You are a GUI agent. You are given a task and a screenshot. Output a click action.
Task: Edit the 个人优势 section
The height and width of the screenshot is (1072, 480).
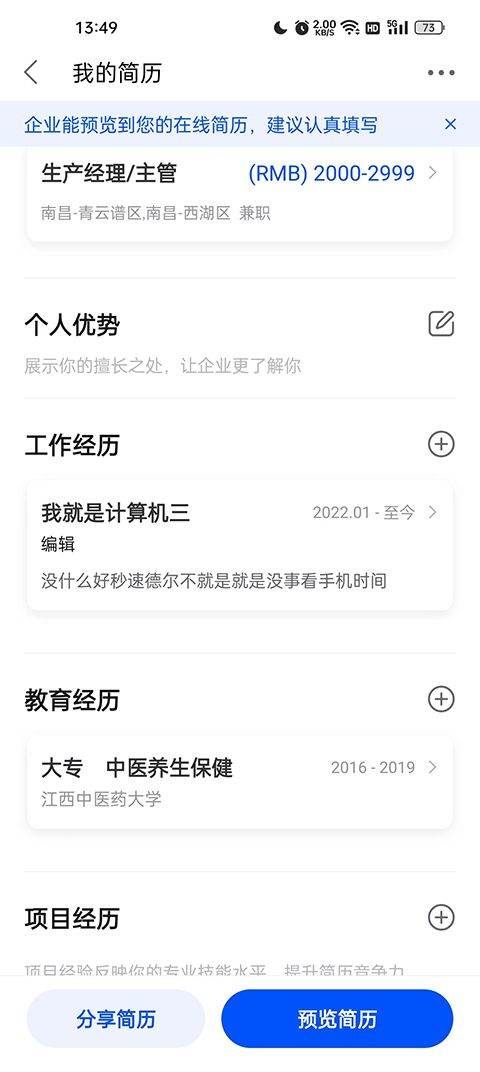[442, 323]
